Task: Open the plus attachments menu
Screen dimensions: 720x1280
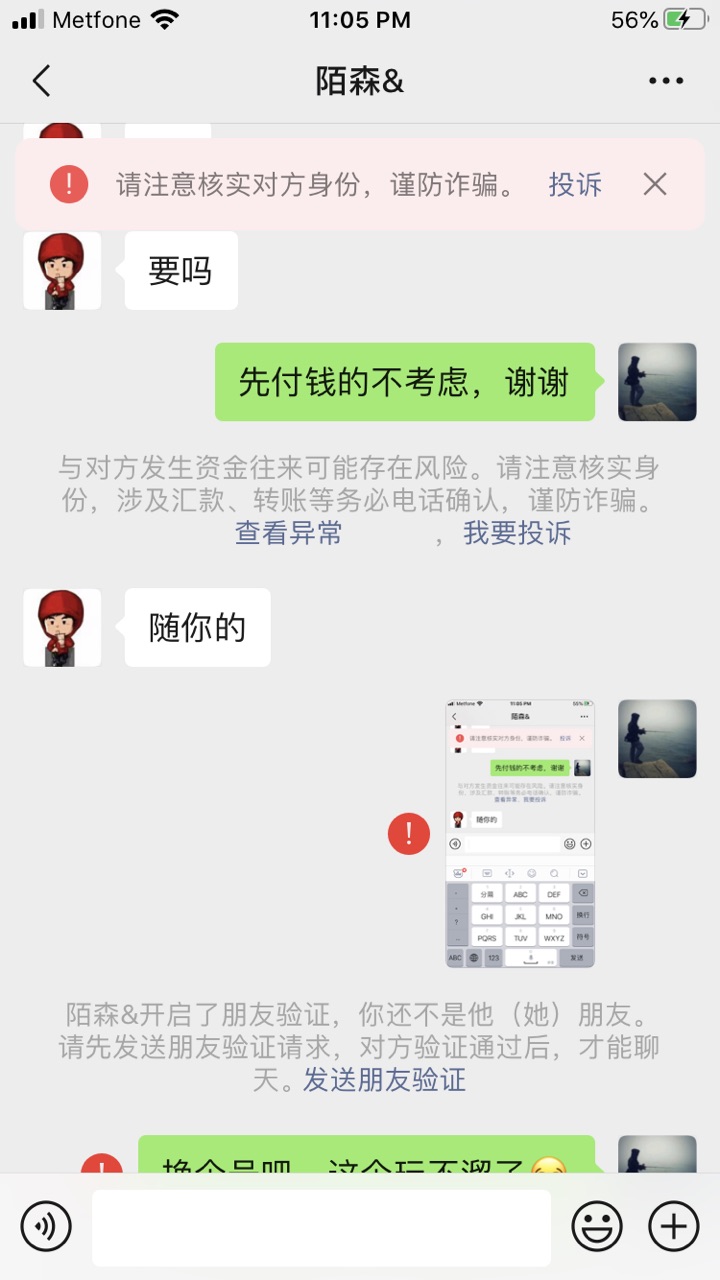Action: coord(674,1226)
